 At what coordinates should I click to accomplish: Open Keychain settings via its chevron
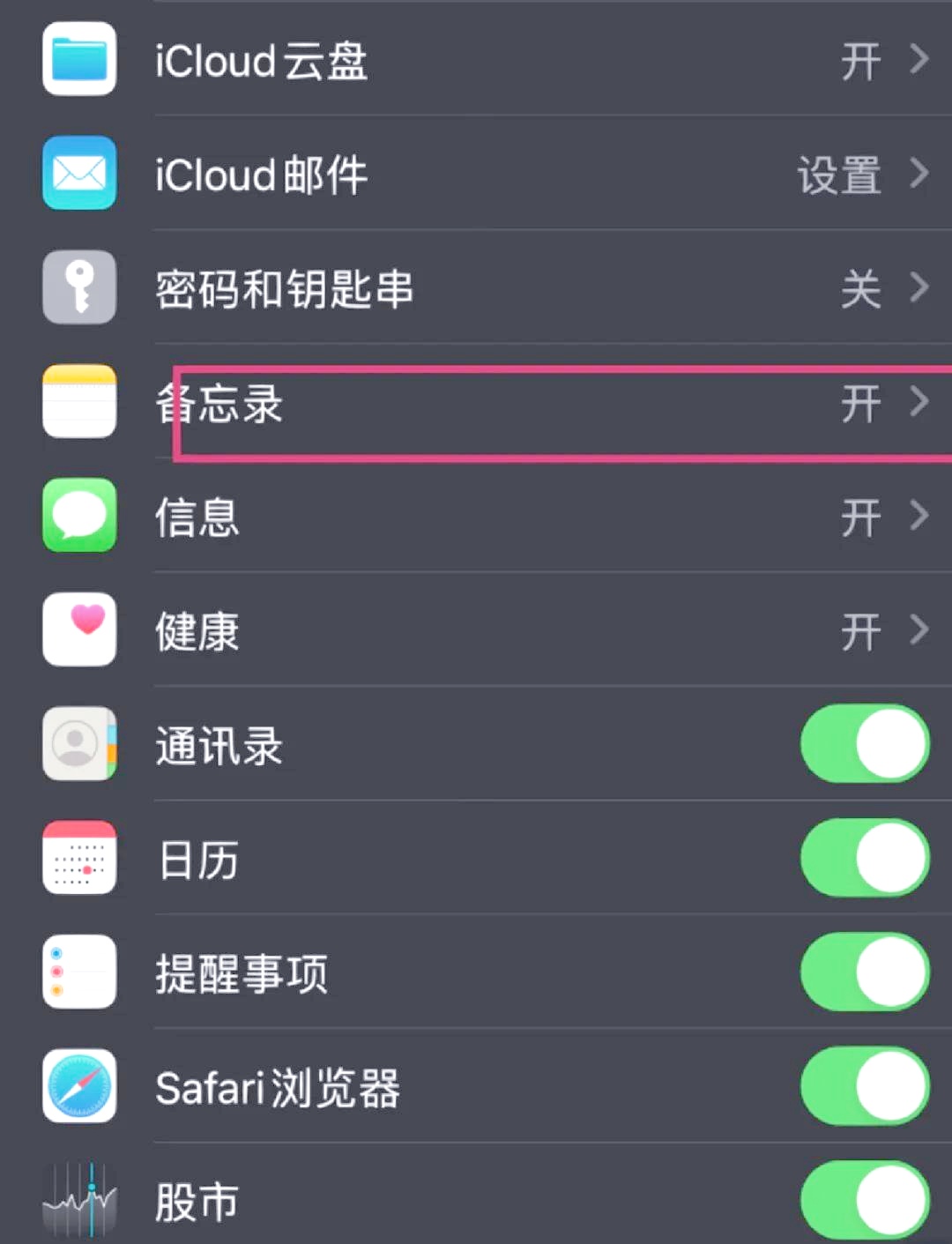coord(919,288)
